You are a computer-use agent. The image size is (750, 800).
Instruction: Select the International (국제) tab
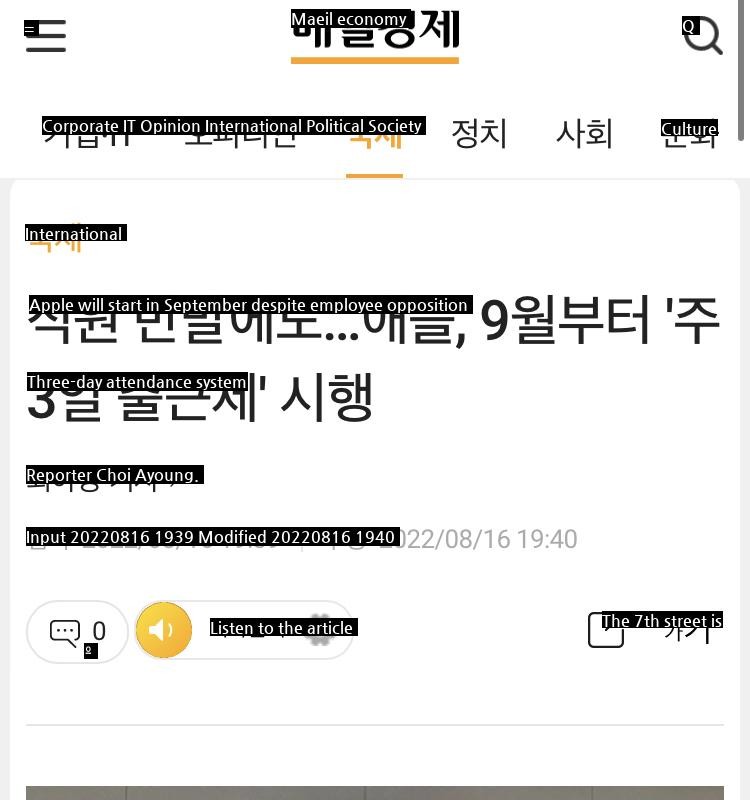(x=374, y=134)
